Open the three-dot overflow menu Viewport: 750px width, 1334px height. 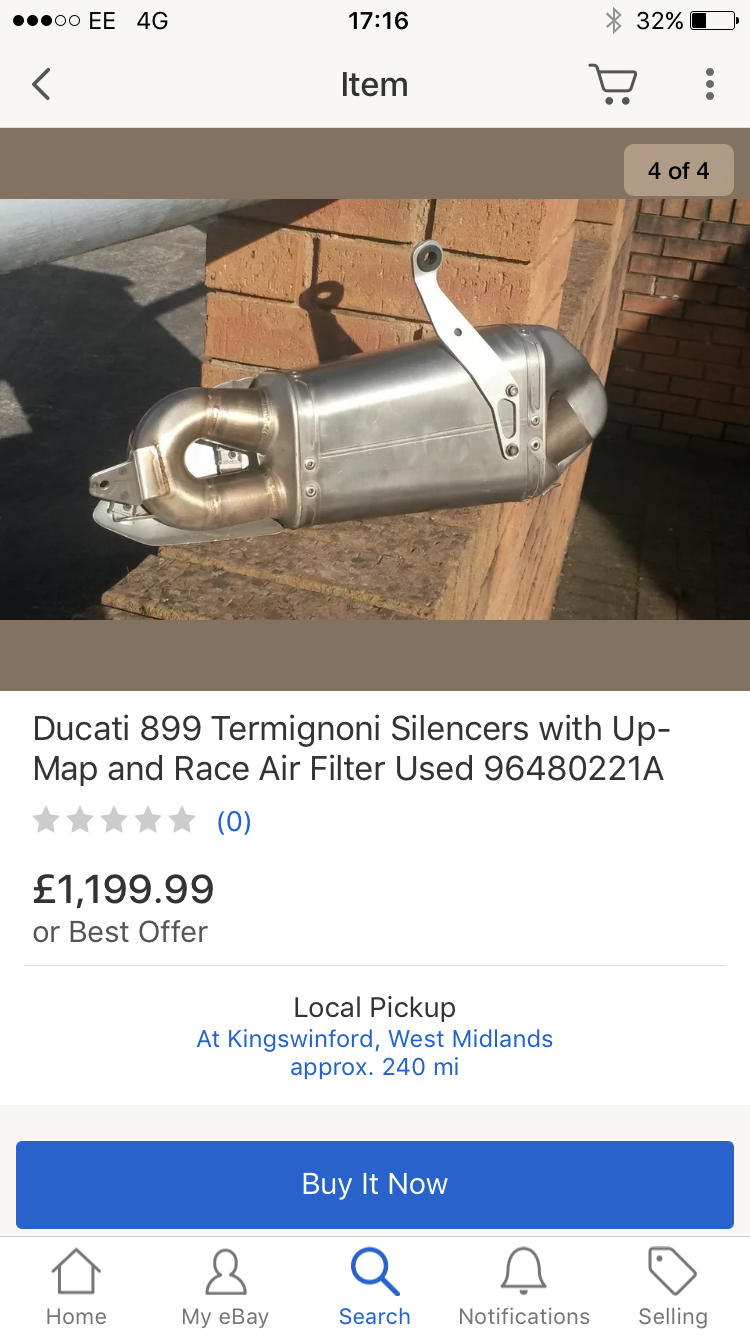pyautogui.click(x=709, y=85)
